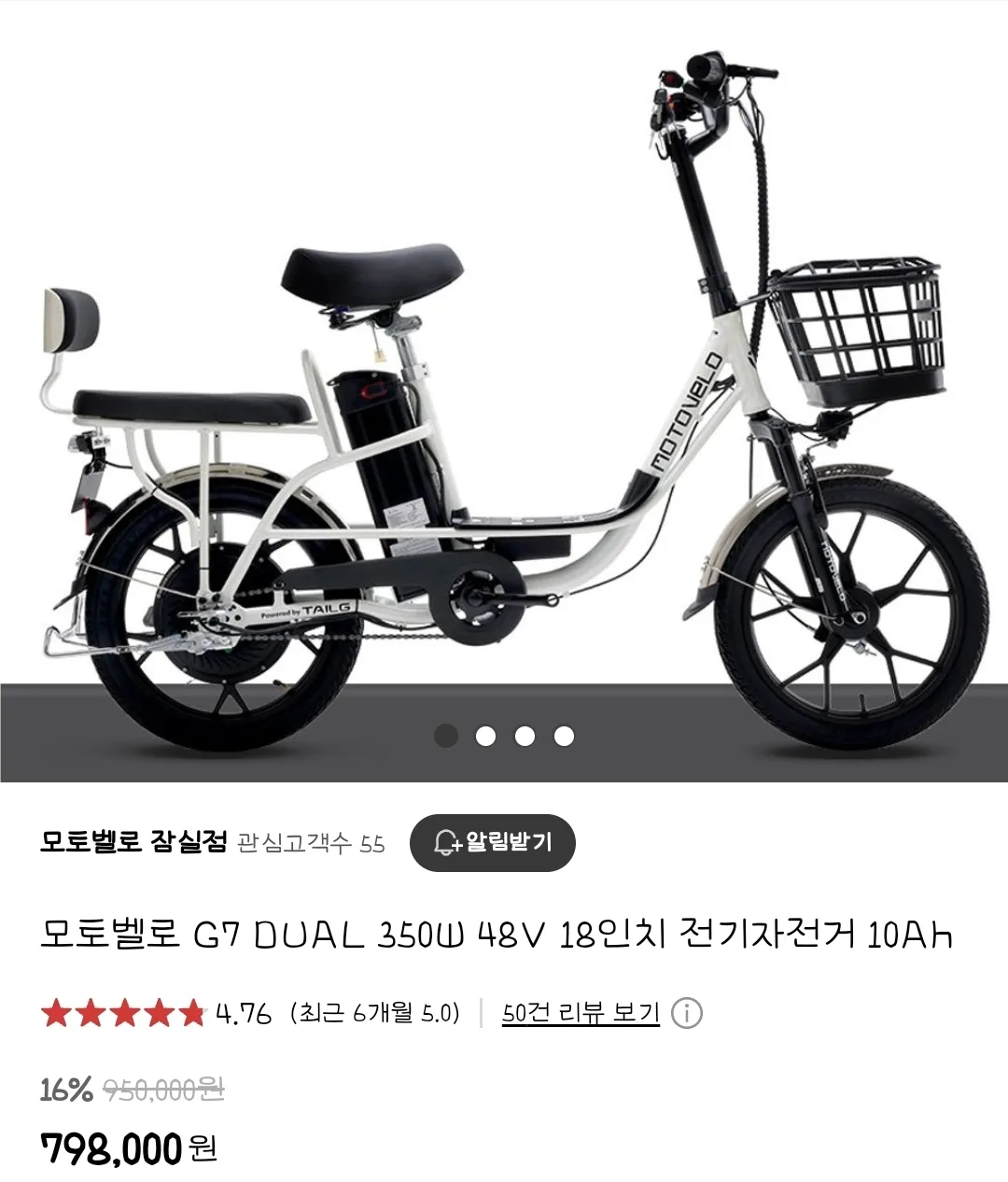Click the dark leftmost carousel indicator dot
This screenshot has width=1008, height=1182.
coord(446,737)
